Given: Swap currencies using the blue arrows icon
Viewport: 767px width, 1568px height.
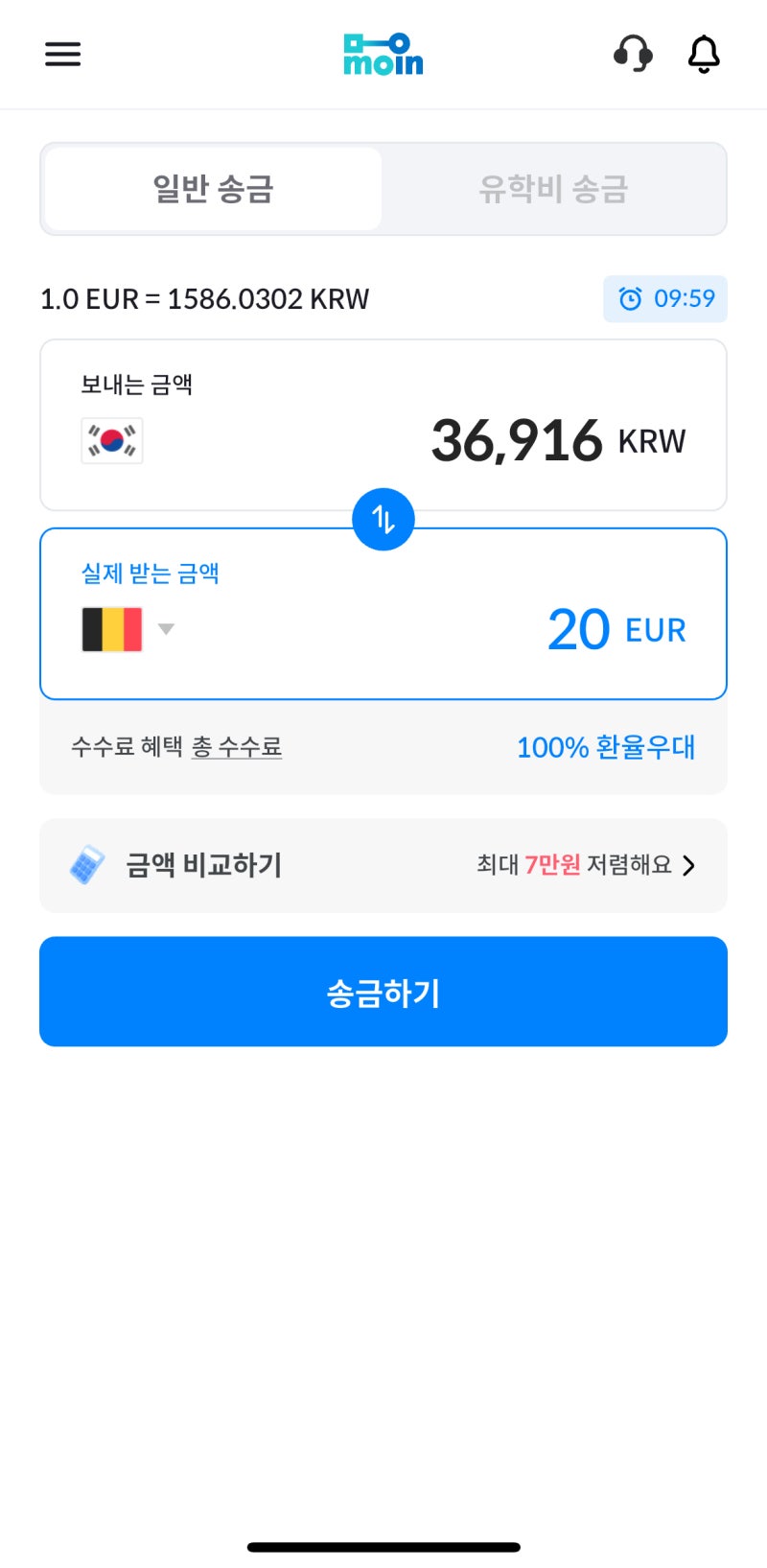Looking at the screenshot, I should click(x=383, y=519).
